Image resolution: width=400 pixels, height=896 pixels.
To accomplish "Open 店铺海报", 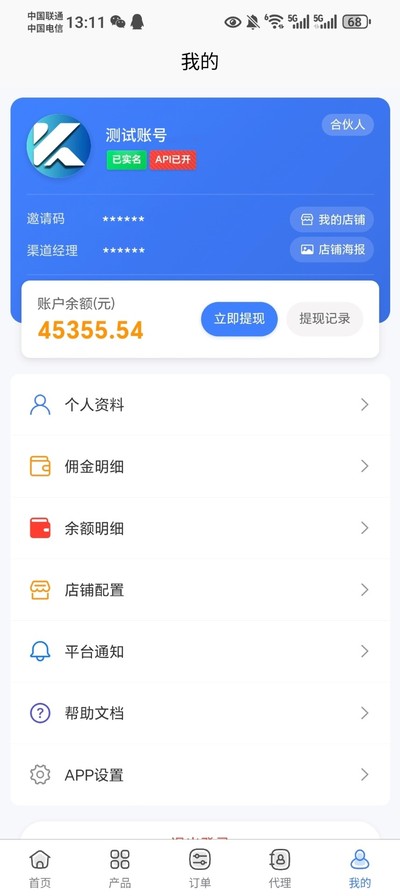I will 332,249.
